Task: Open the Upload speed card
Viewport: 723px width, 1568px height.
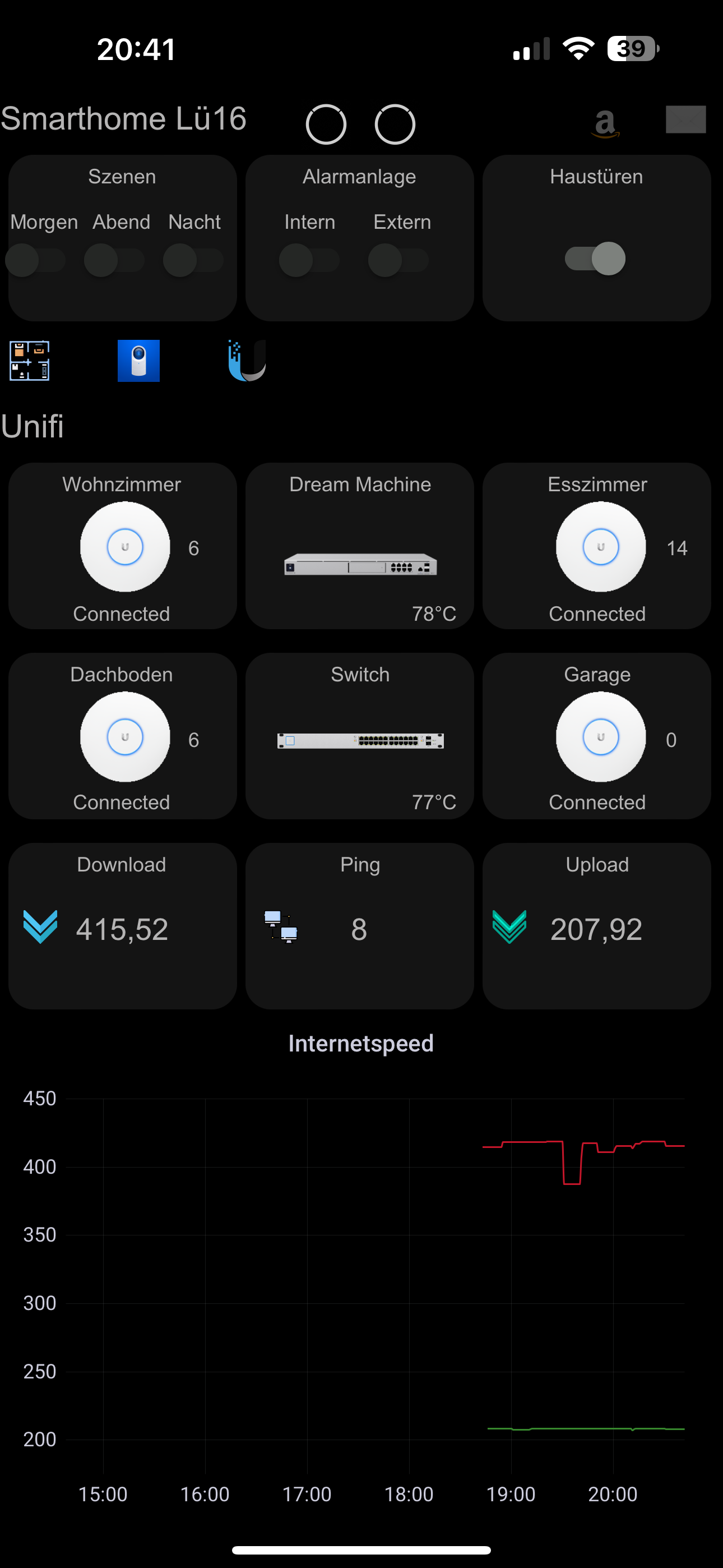Action: tap(596, 926)
